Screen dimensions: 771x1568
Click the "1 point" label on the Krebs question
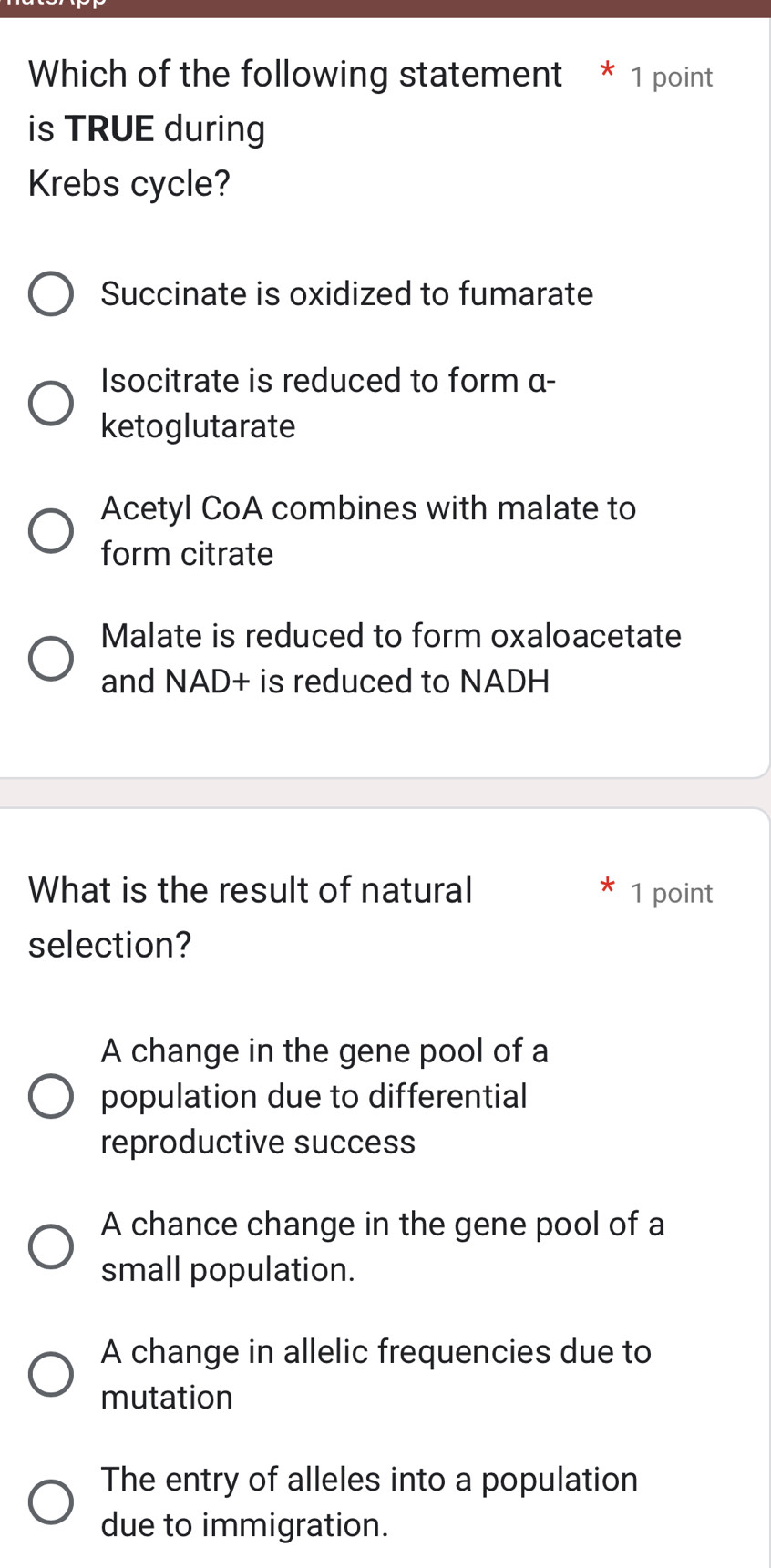[674, 77]
